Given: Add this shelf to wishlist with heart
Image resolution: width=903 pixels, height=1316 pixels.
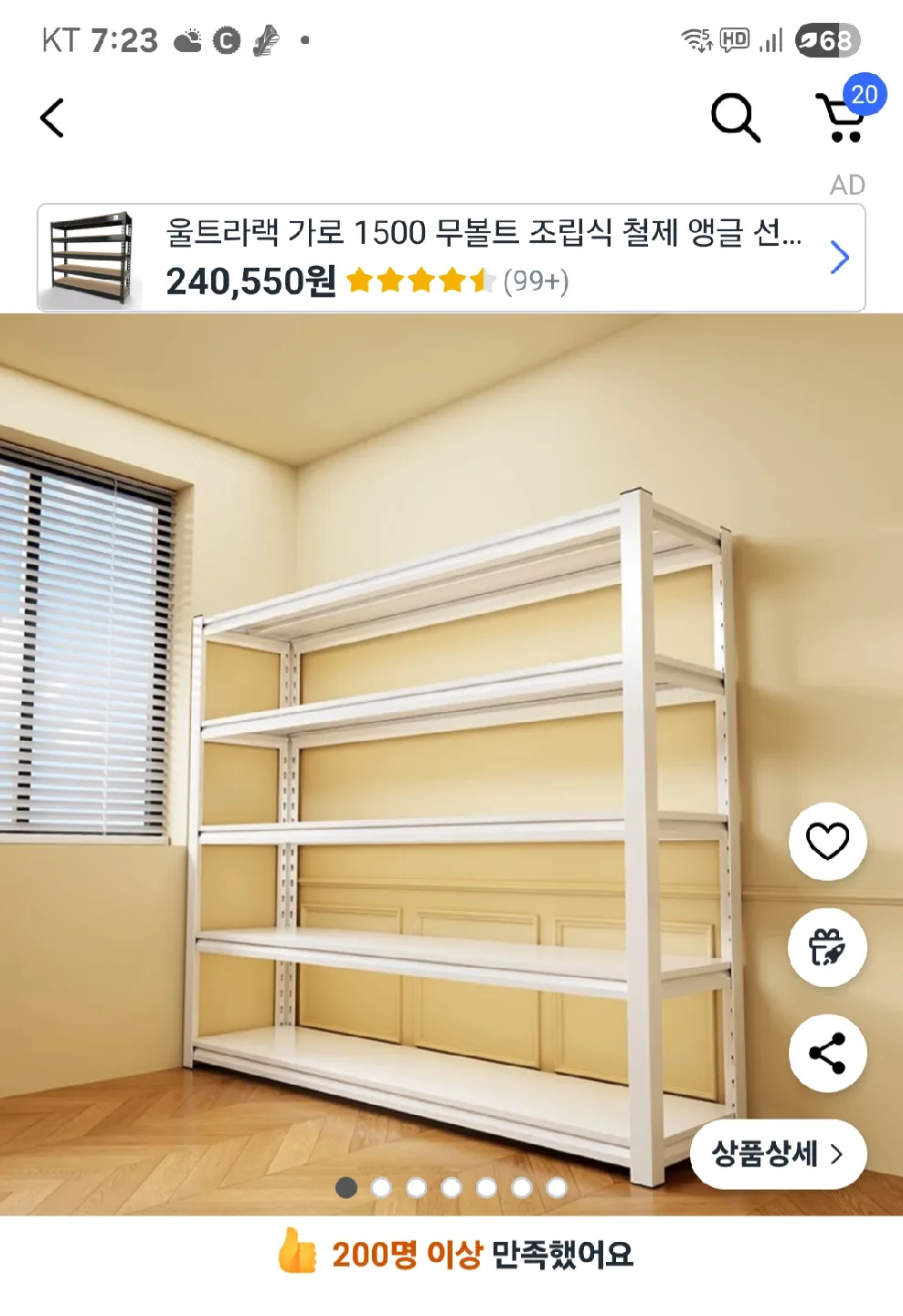Looking at the screenshot, I should click(827, 841).
